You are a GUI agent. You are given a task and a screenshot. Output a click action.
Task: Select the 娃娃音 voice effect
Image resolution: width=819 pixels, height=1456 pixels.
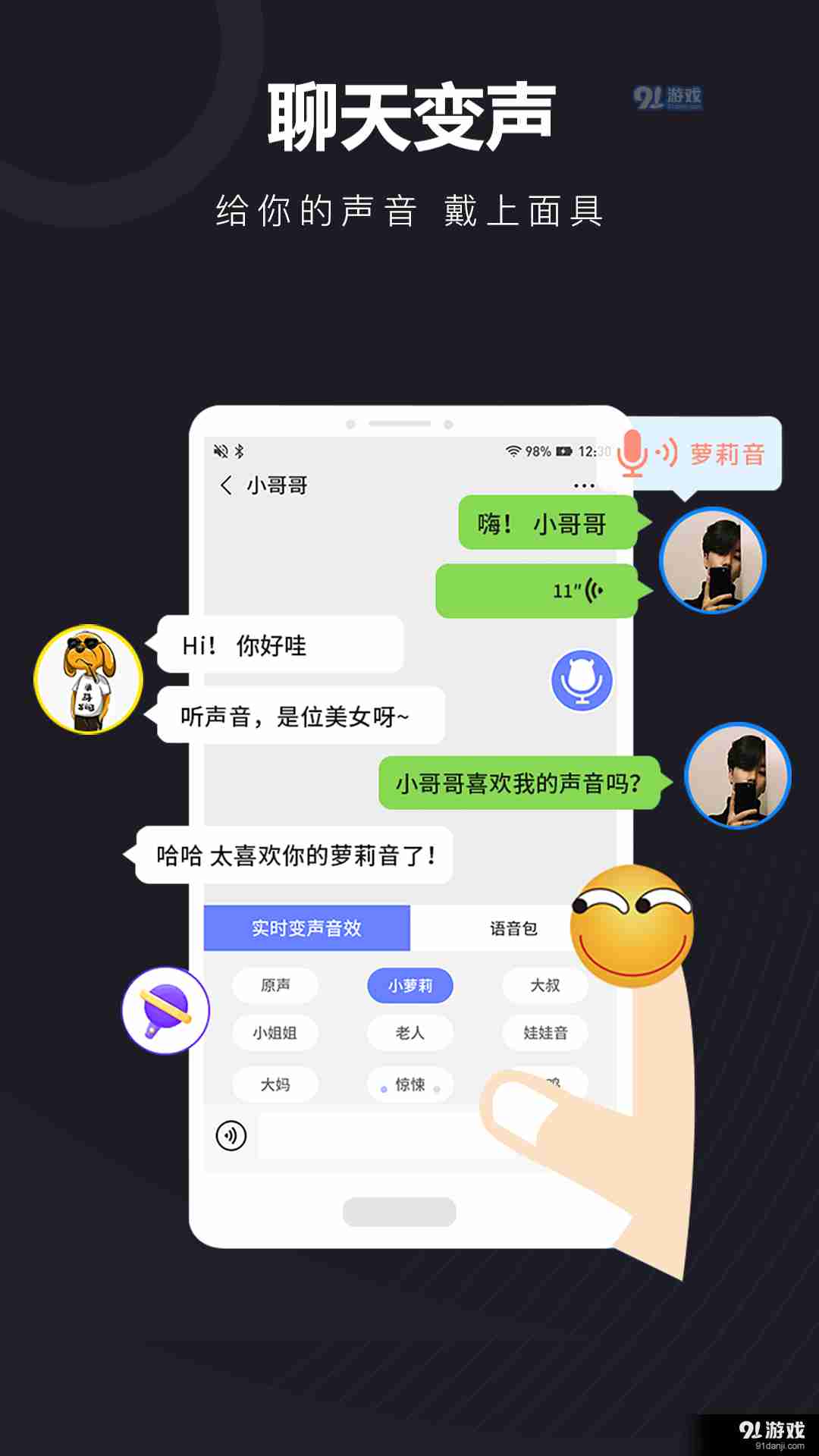[x=544, y=1034]
